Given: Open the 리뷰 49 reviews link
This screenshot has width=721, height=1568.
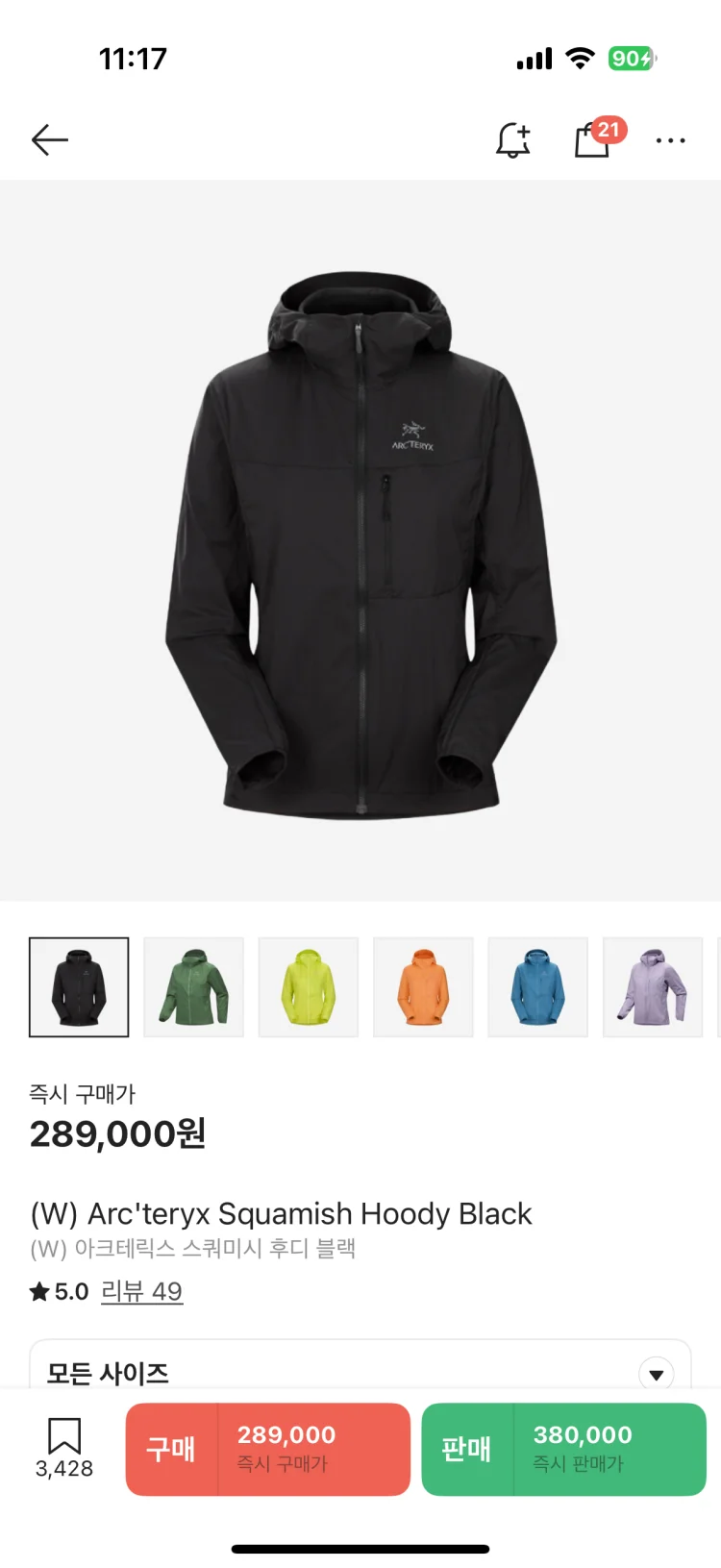Looking at the screenshot, I should pyautogui.click(x=141, y=1291).
